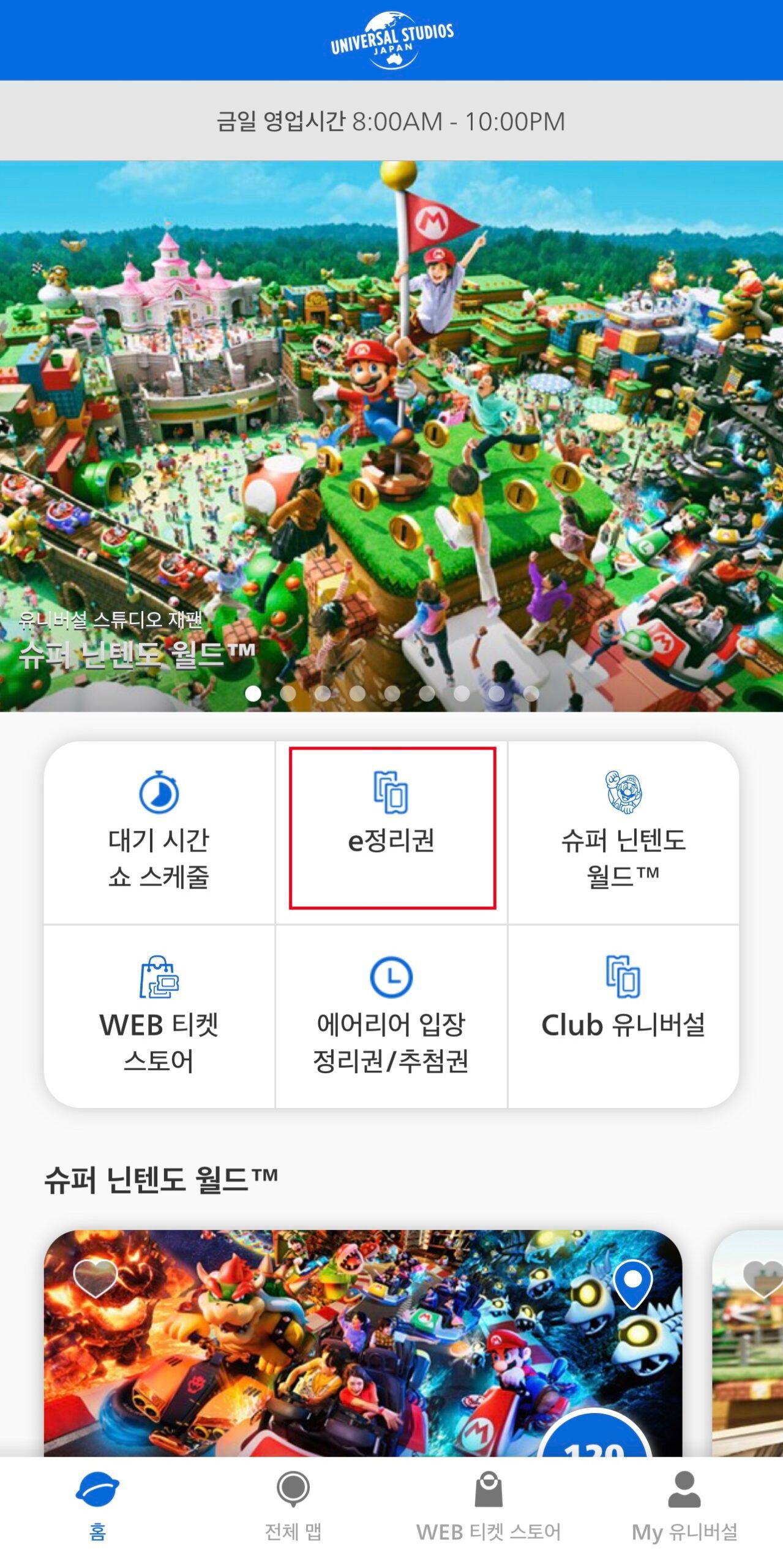Jump to the last banner page dot
The image size is (783, 1568).
[x=531, y=693]
